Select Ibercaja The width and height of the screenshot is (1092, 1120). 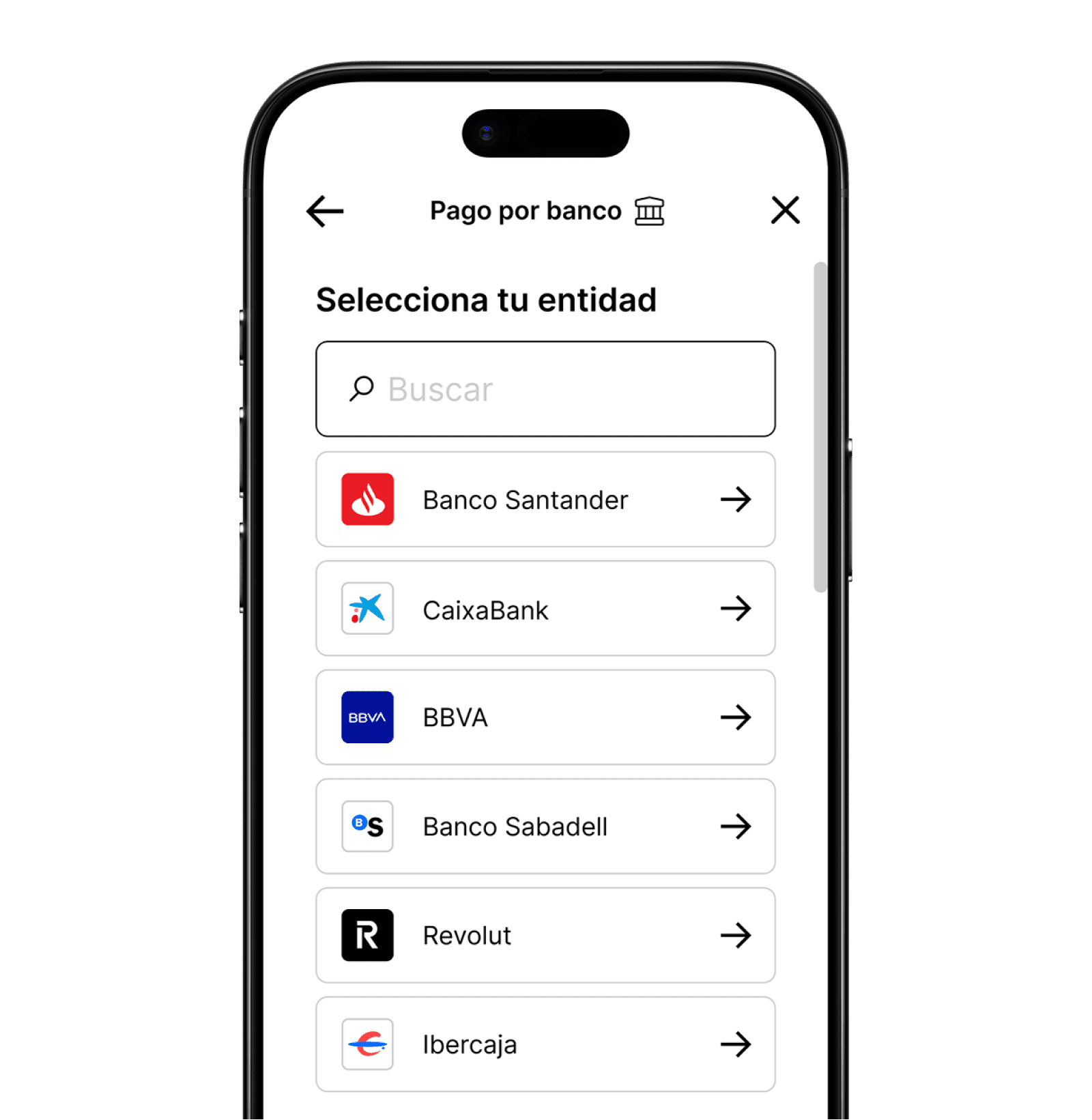(545, 1044)
